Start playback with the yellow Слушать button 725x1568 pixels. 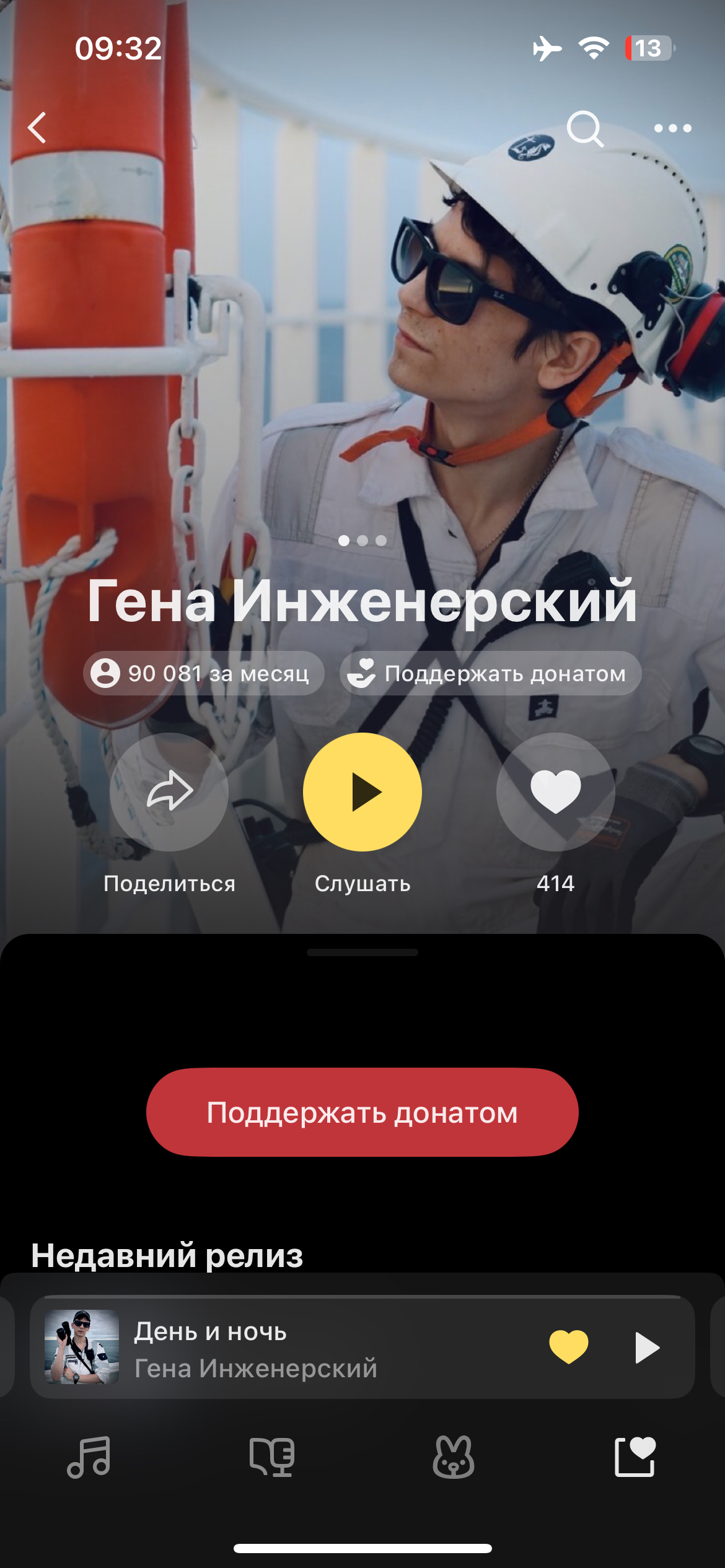362,792
